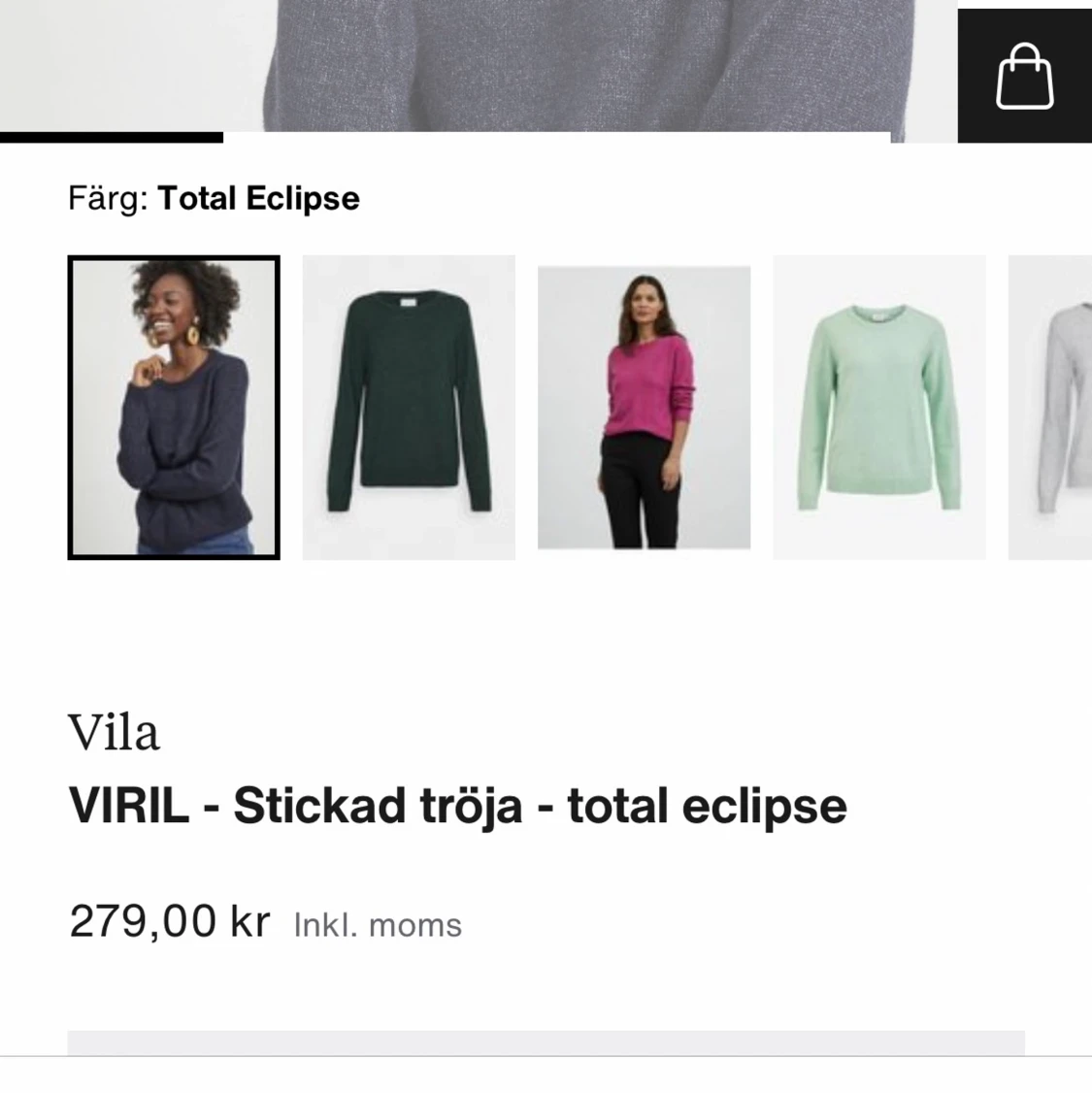Viewport: 1092px width, 1093px height.
Task: Select the mint green sweater variant
Action: (x=878, y=407)
